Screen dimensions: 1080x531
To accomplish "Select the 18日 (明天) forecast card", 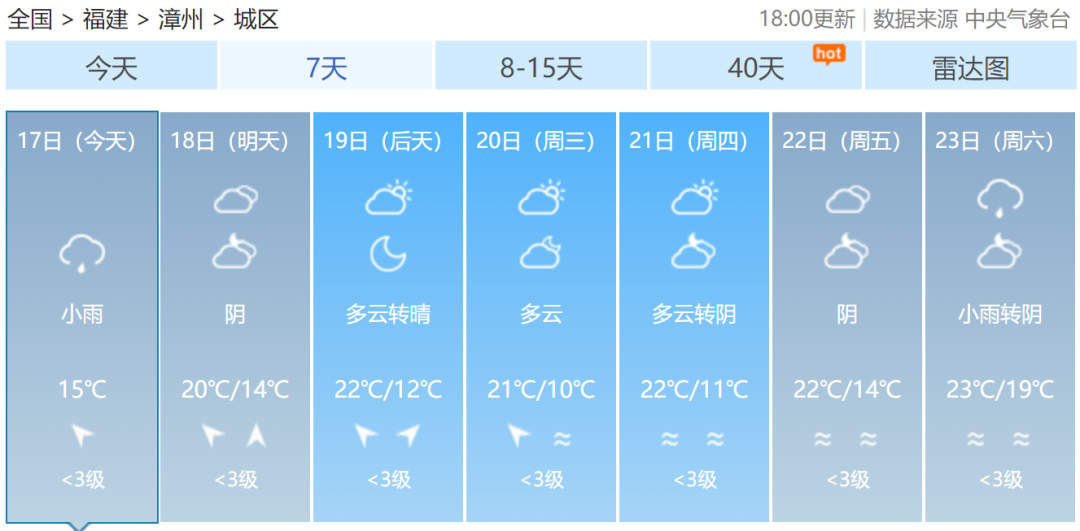I will (x=235, y=316).
